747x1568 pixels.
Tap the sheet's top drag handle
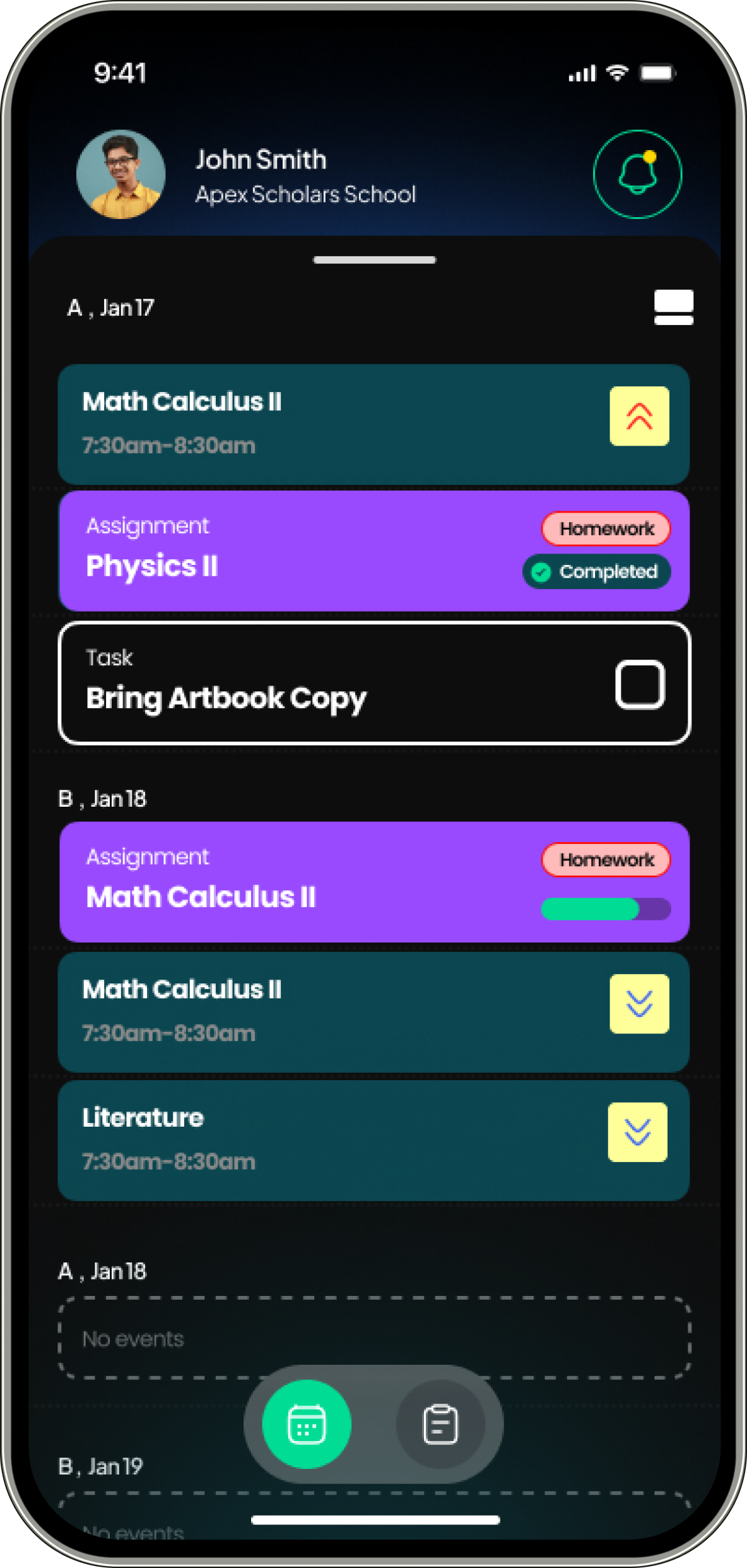pyautogui.click(x=374, y=259)
